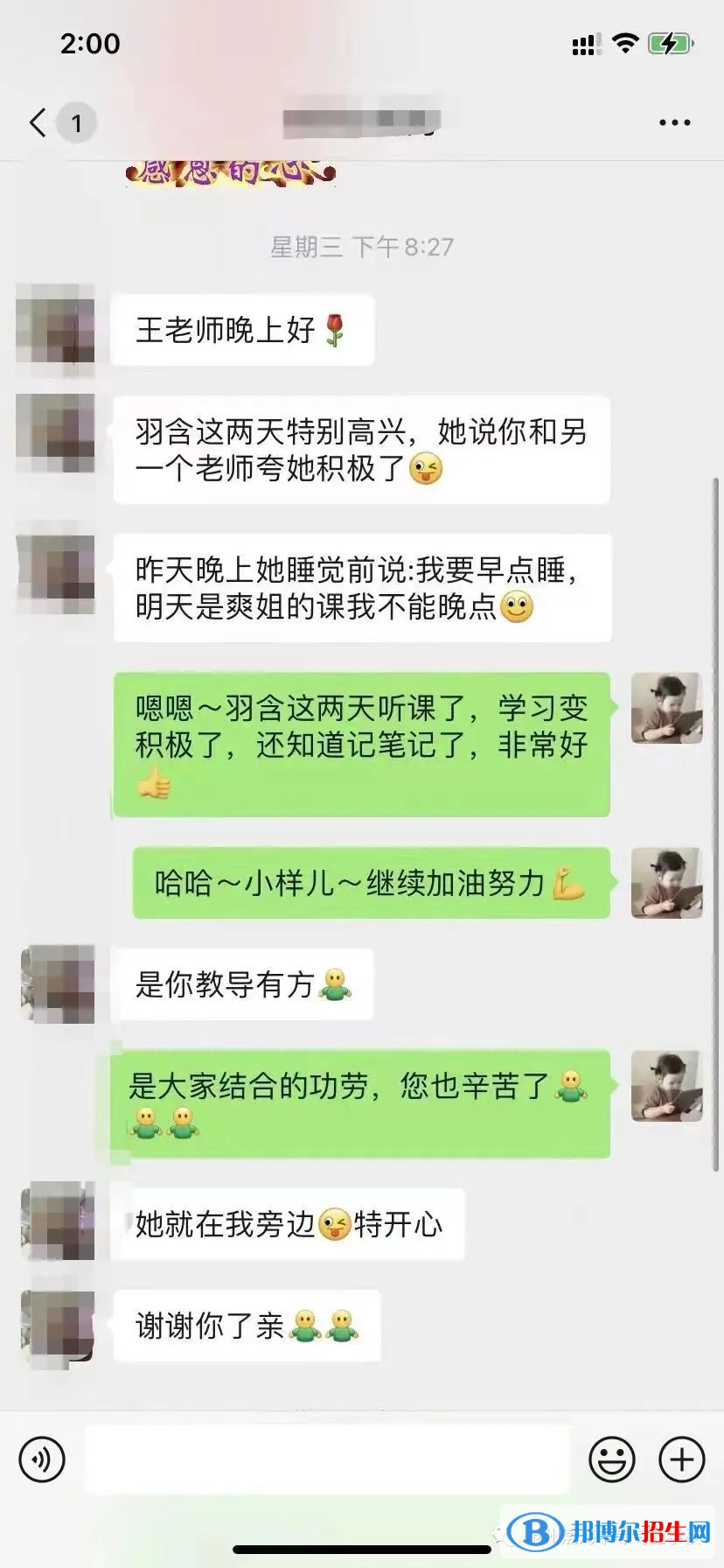Open sender avatar beside 王老师晚上好

click(56, 324)
